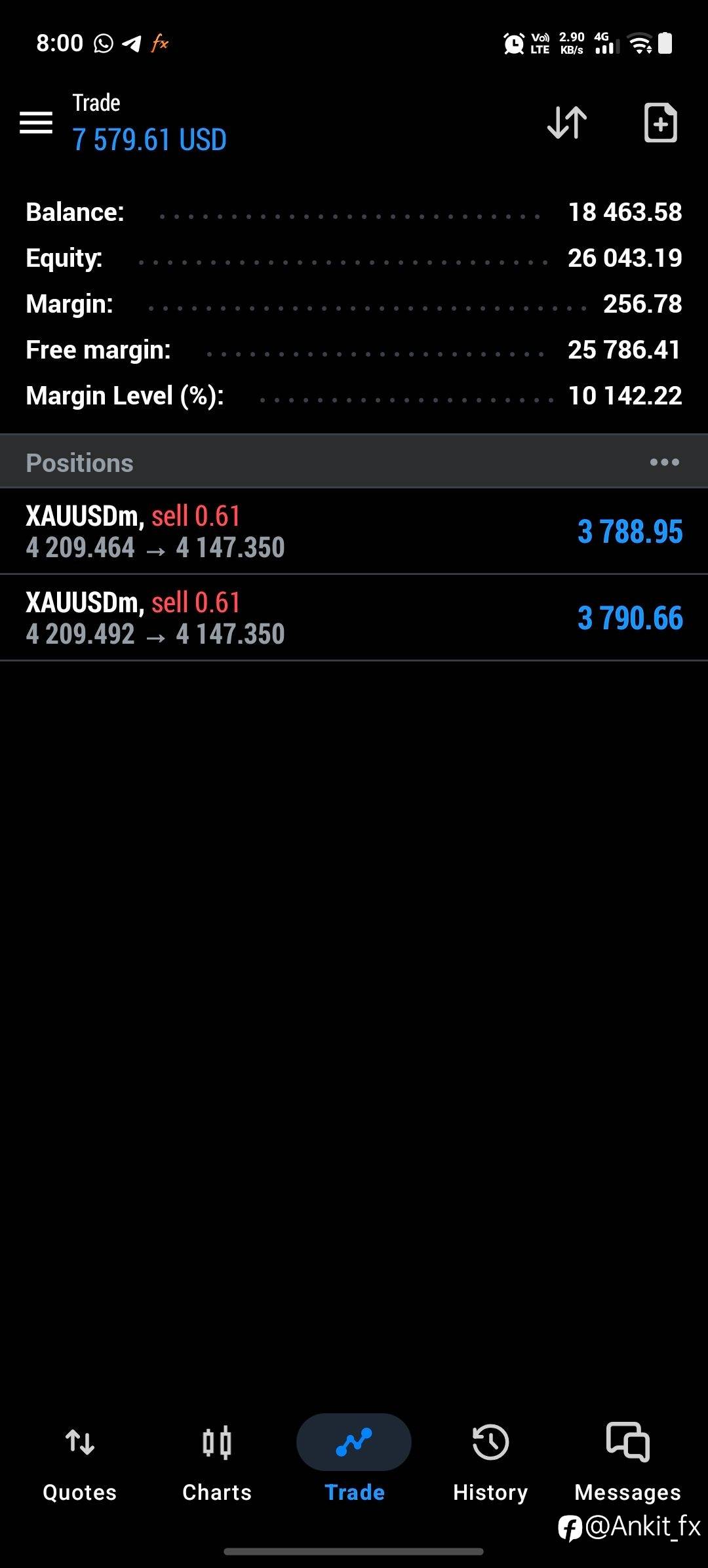Screen dimensions: 708x1568
Task: Switch to the Charts tab
Action: 217,1462
